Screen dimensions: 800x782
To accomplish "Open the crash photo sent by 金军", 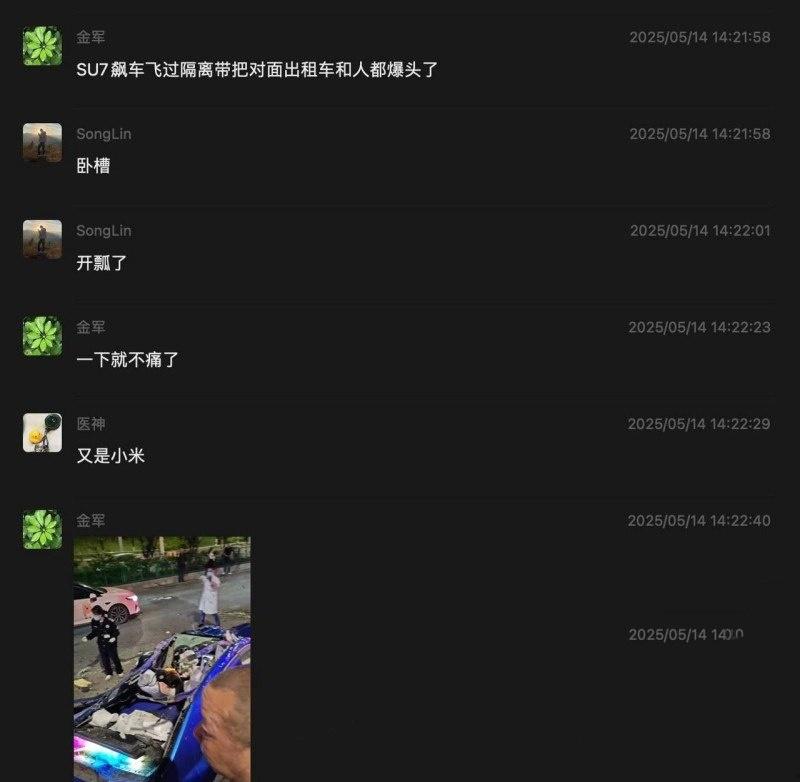I will [162, 658].
